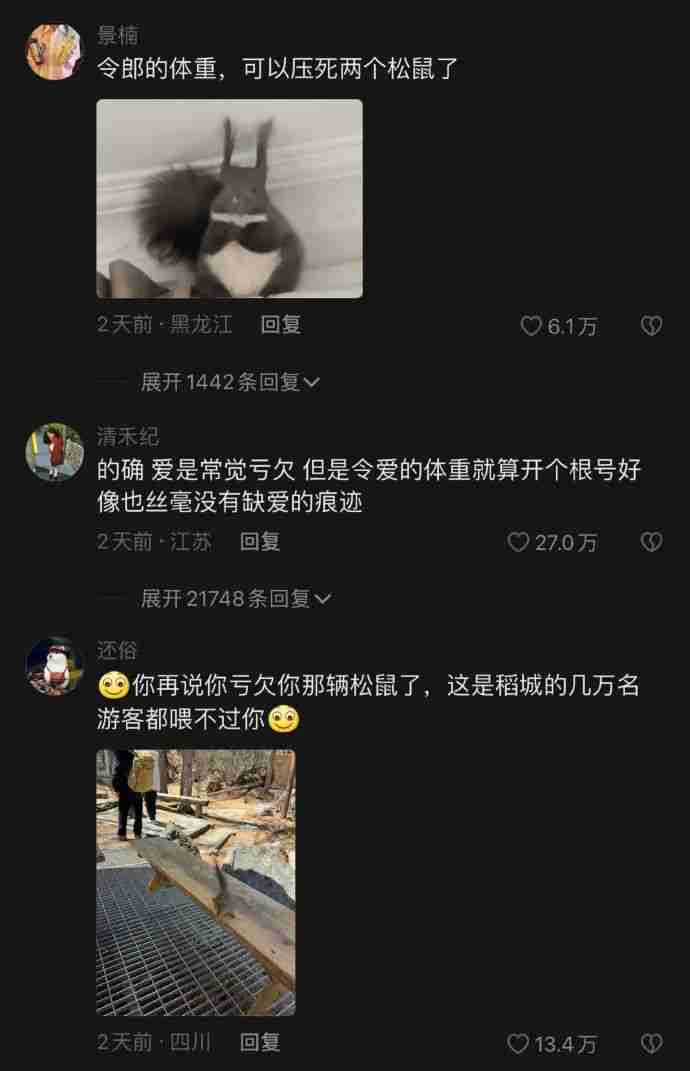Dislike 景楠's comment
Viewport: 690px width, 1071px height.
click(x=651, y=326)
